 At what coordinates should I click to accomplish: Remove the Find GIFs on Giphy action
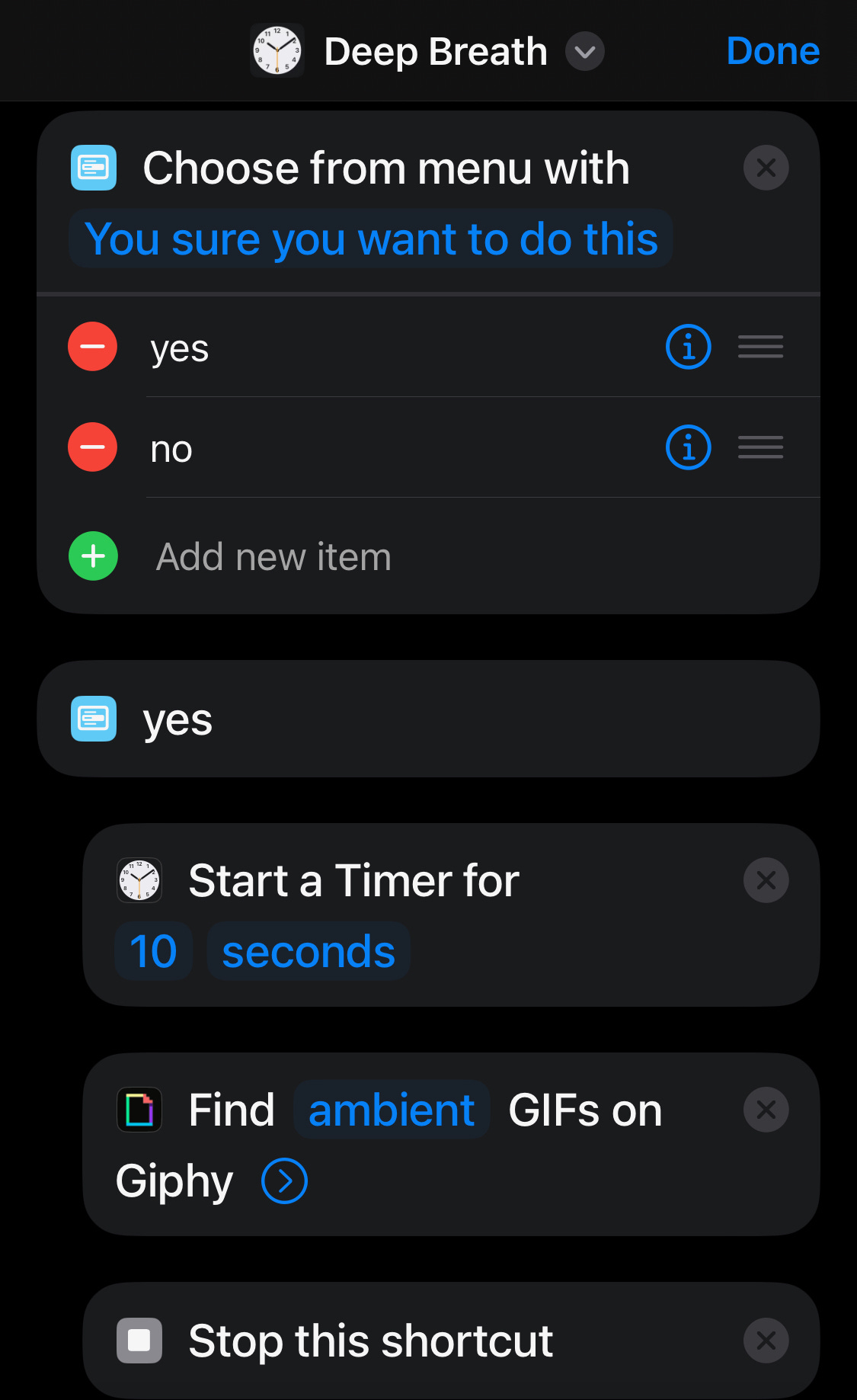click(x=766, y=1110)
